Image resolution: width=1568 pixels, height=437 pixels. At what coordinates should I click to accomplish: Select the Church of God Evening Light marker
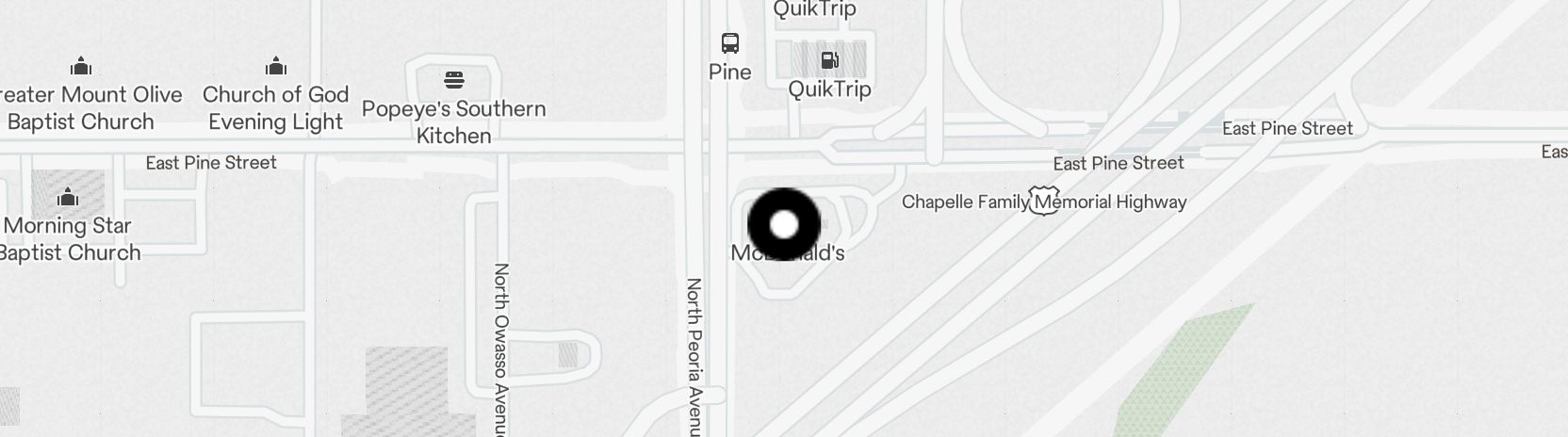click(x=276, y=67)
